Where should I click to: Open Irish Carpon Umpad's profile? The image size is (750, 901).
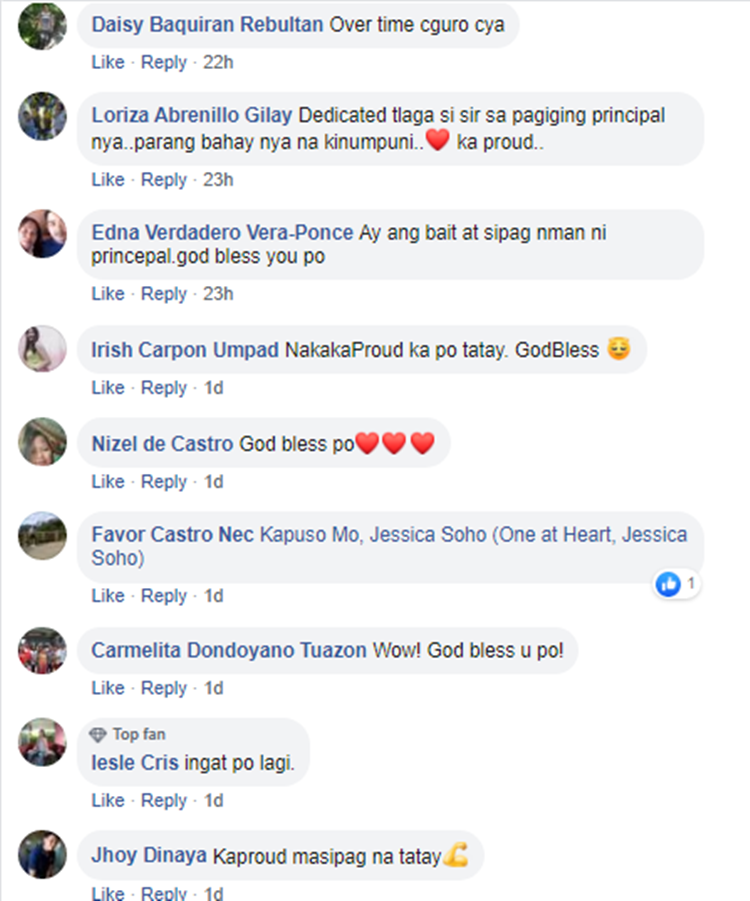click(x=185, y=350)
